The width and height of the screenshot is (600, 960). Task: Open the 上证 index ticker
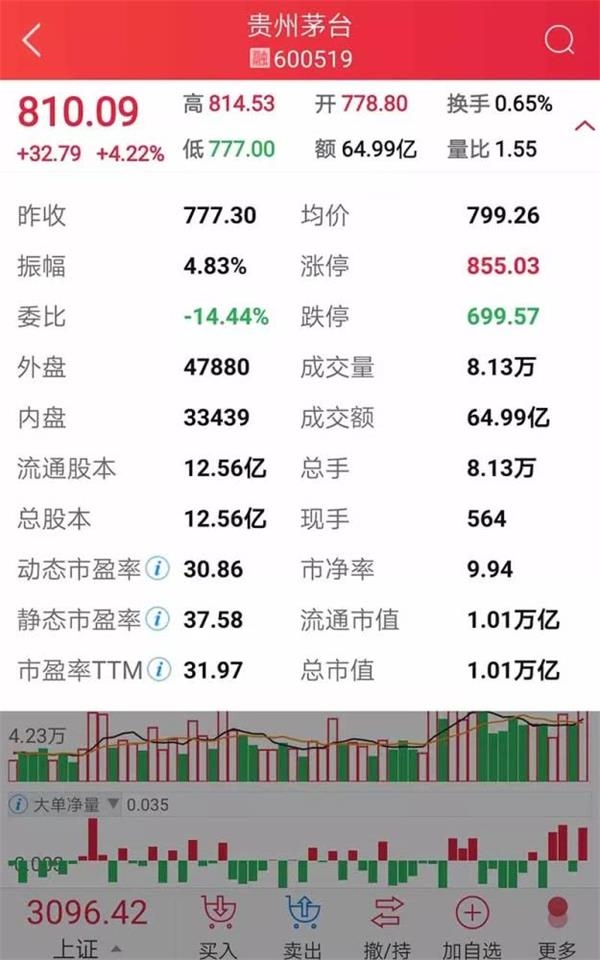(86, 926)
